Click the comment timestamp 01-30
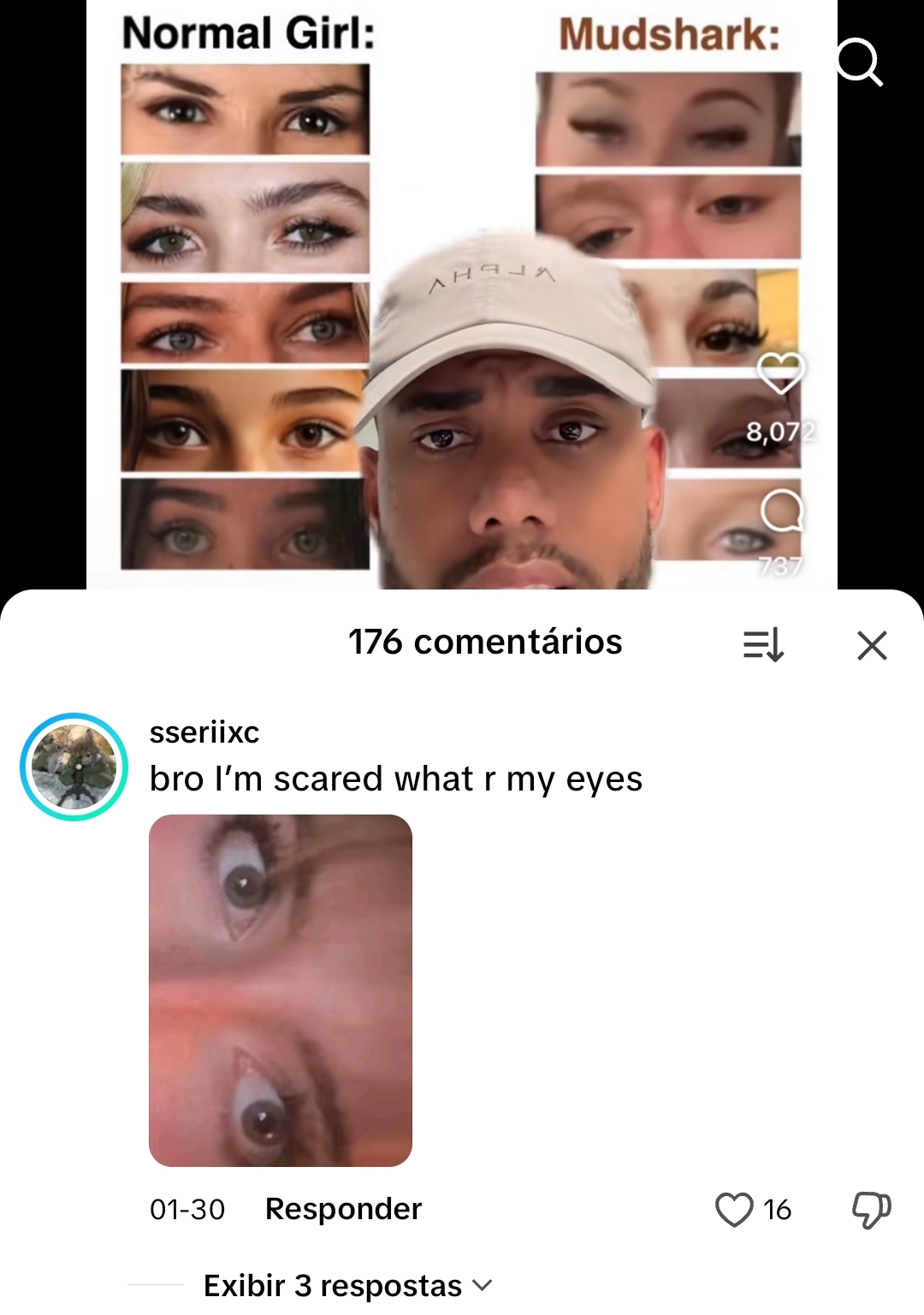Viewport: 924px width, 1315px height. 187,1210
